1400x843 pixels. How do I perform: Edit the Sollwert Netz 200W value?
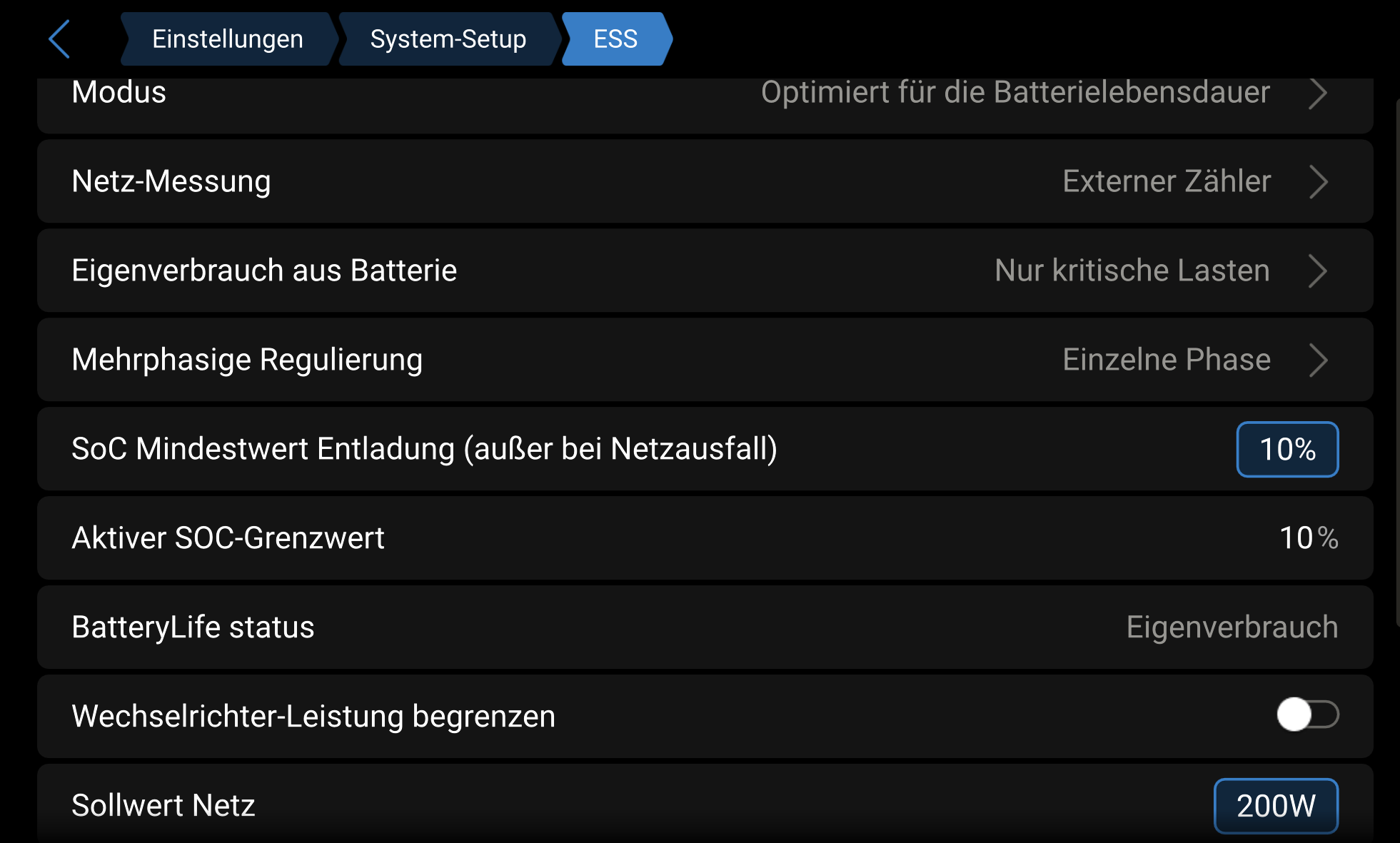[x=1275, y=806]
